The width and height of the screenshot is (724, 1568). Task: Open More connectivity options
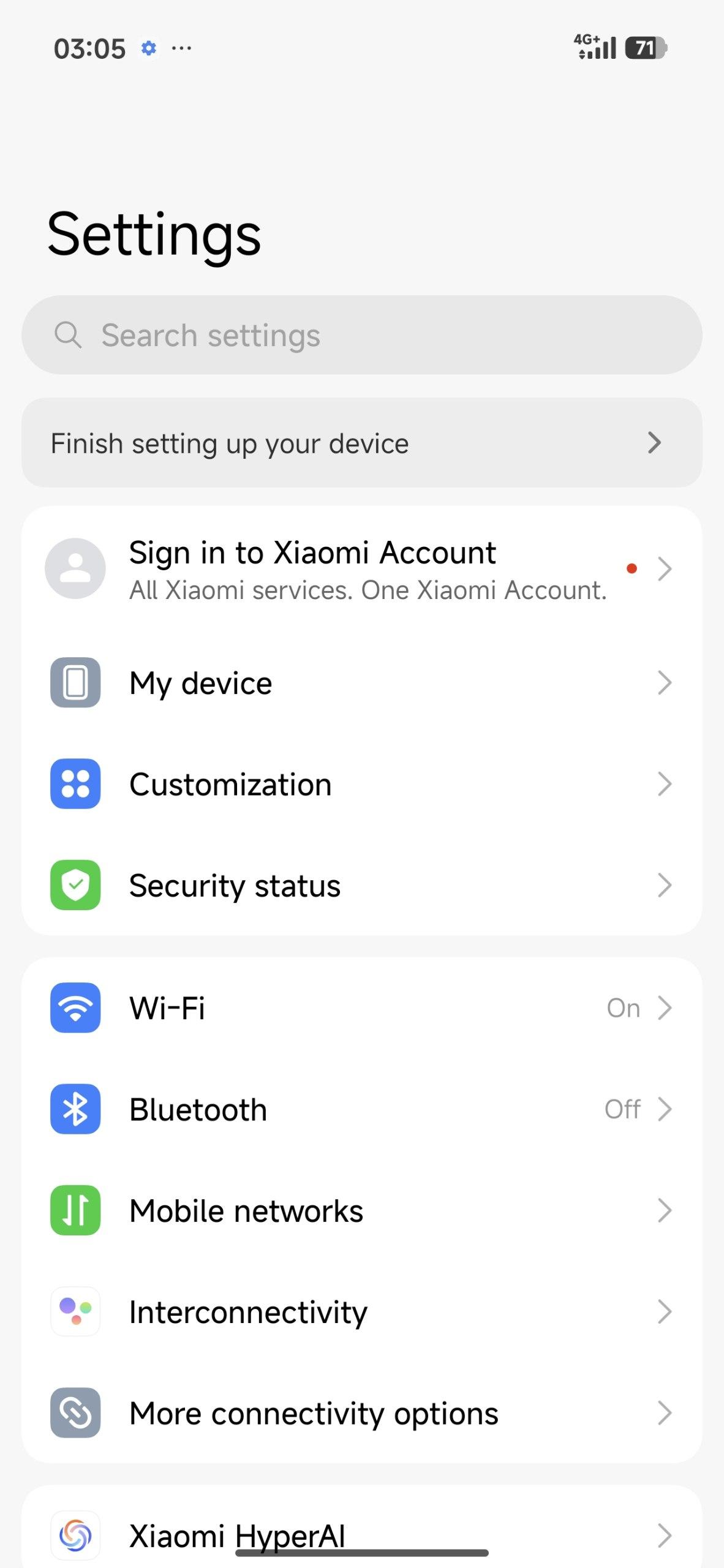(x=361, y=1414)
